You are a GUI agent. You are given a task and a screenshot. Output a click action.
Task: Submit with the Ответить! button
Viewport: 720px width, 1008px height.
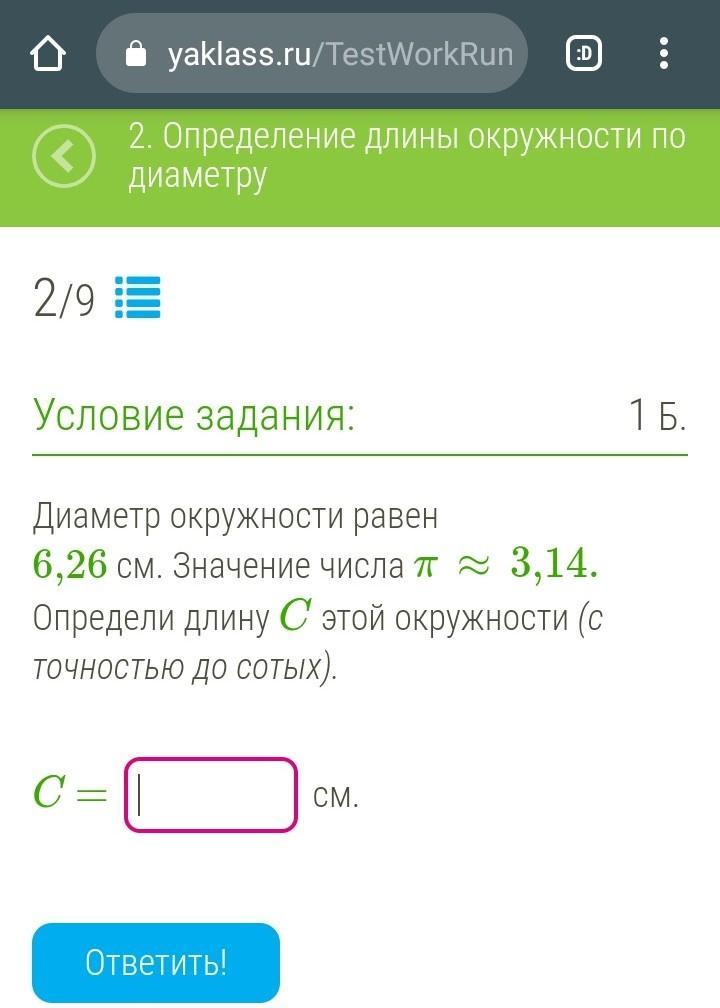[x=156, y=962]
